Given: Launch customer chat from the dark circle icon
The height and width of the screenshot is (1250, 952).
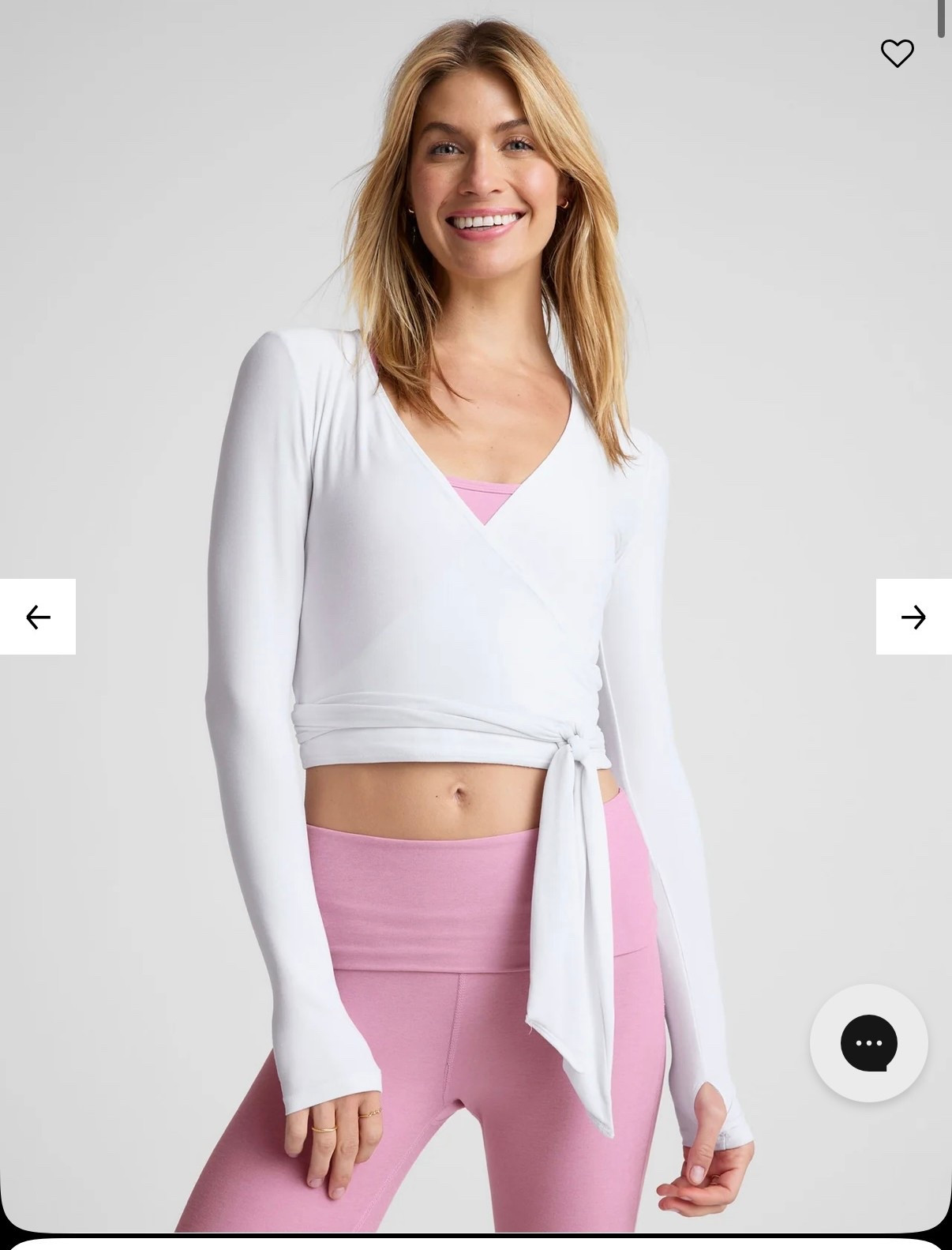Looking at the screenshot, I should 869,1042.
